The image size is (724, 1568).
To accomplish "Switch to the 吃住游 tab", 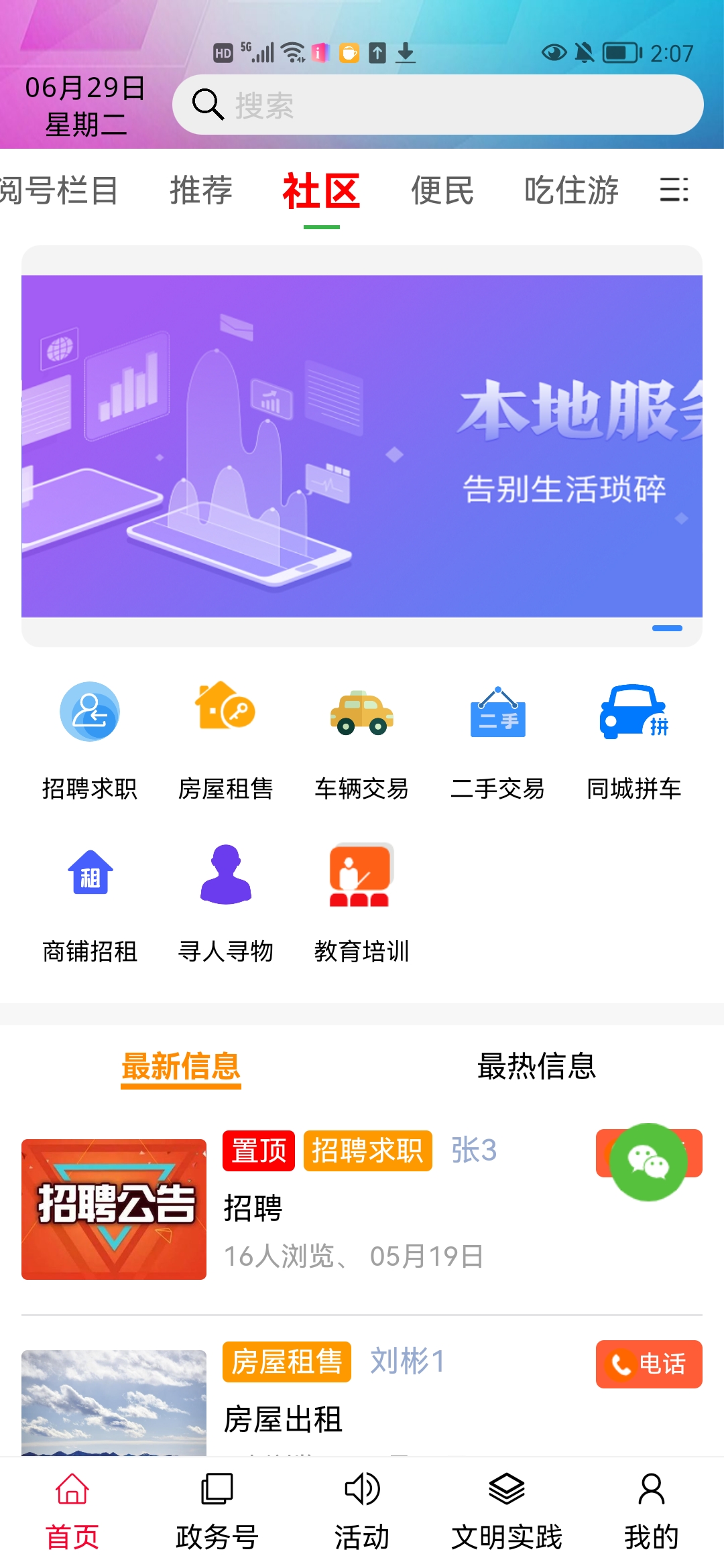I will [571, 190].
